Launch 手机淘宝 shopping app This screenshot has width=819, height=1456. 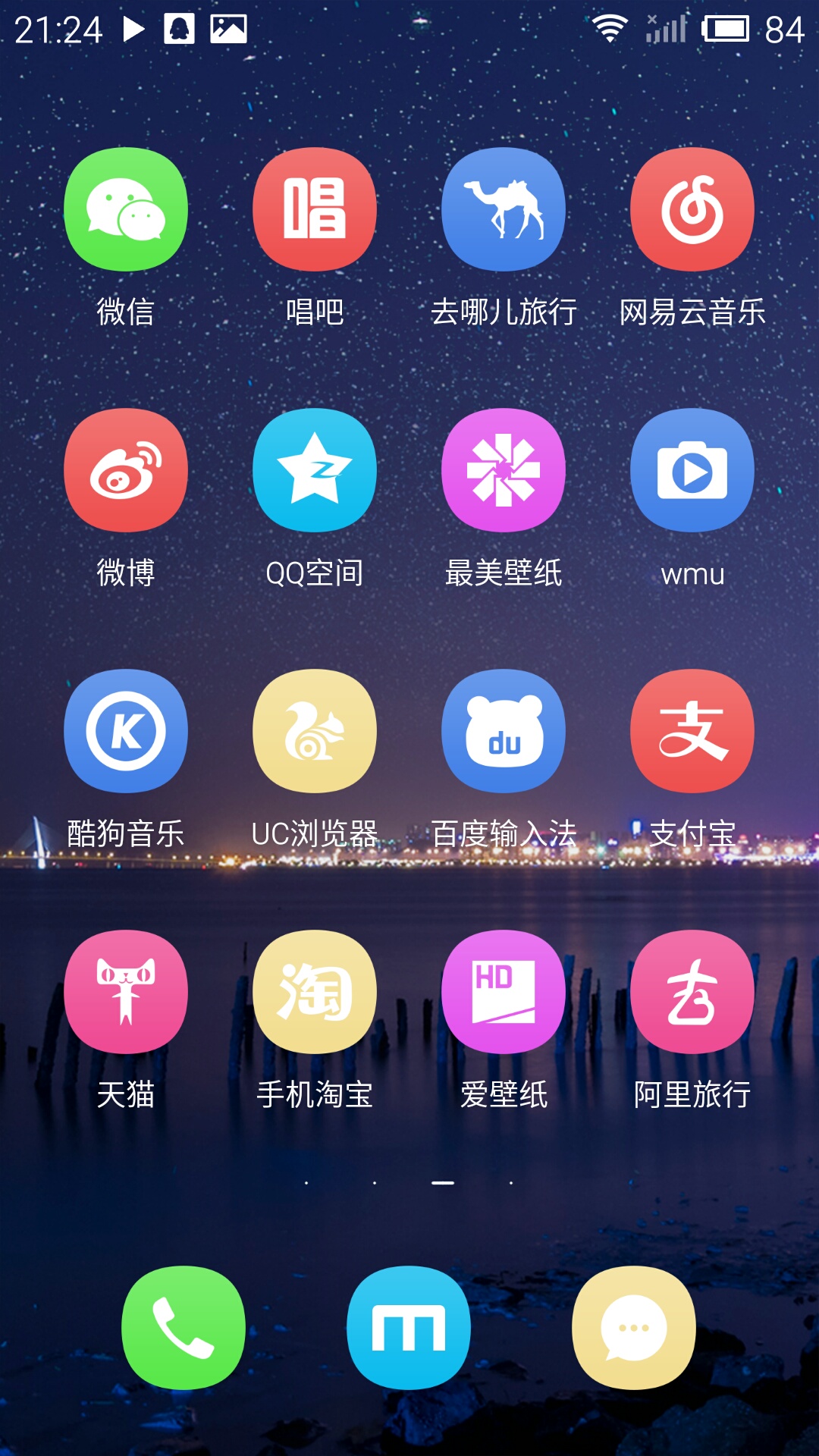[315, 992]
